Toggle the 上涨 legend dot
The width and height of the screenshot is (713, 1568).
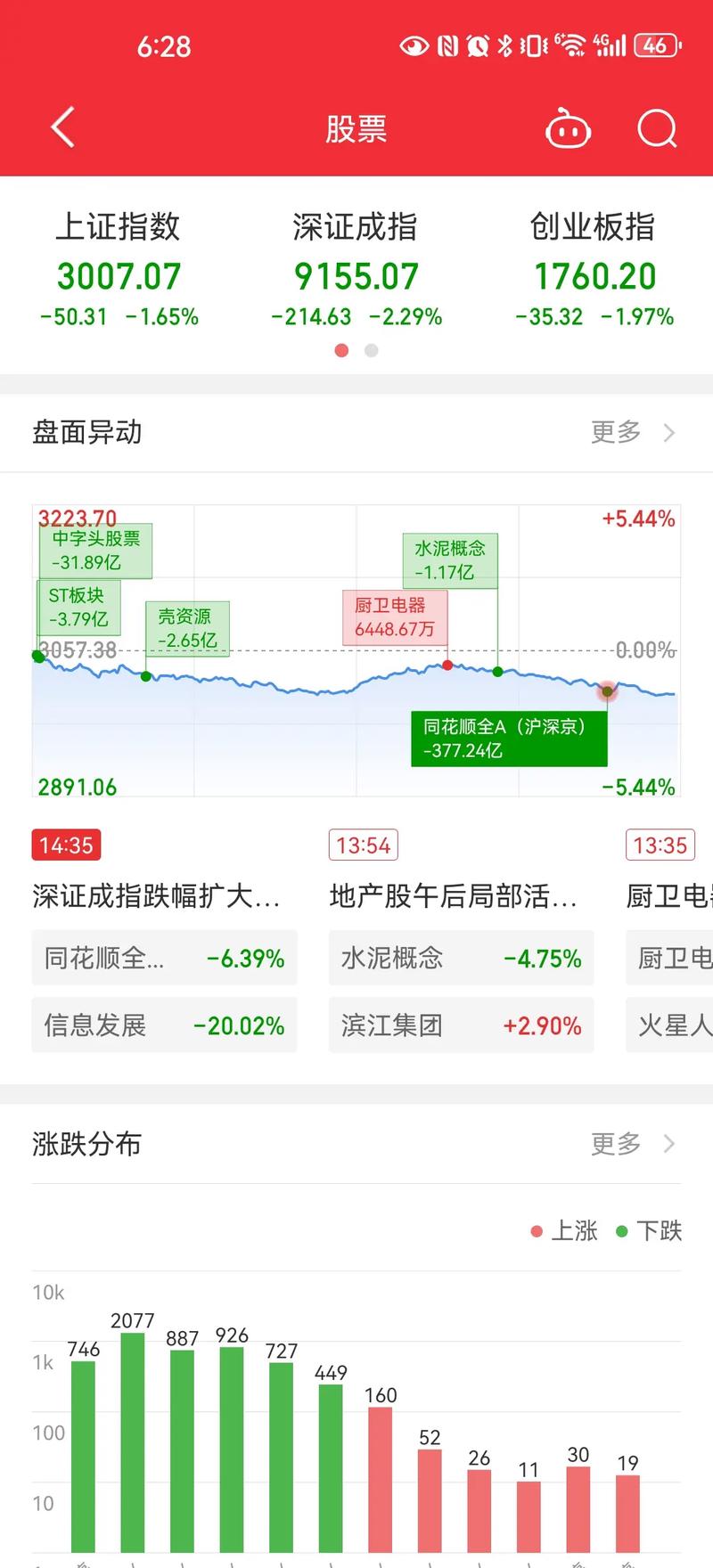536,1230
